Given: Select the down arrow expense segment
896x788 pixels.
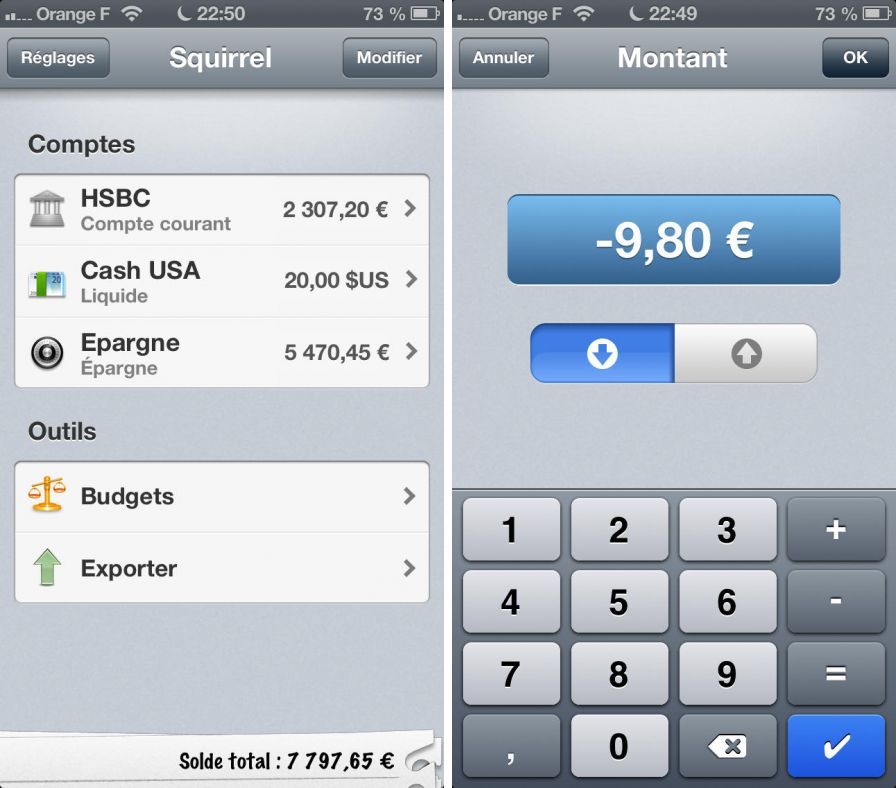Looking at the screenshot, I should click(602, 353).
